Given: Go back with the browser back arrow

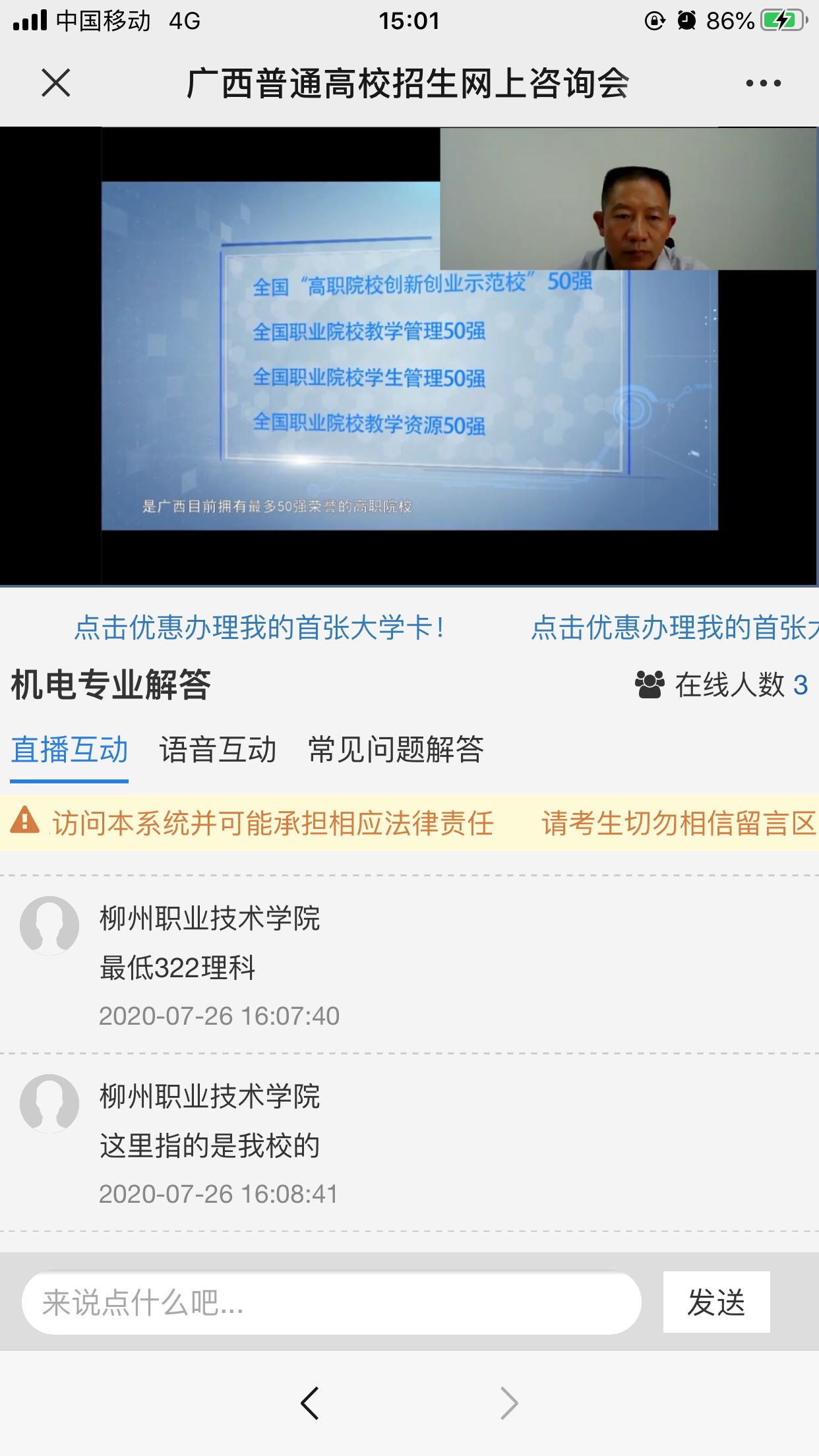Looking at the screenshot, I should [310, 1403].
